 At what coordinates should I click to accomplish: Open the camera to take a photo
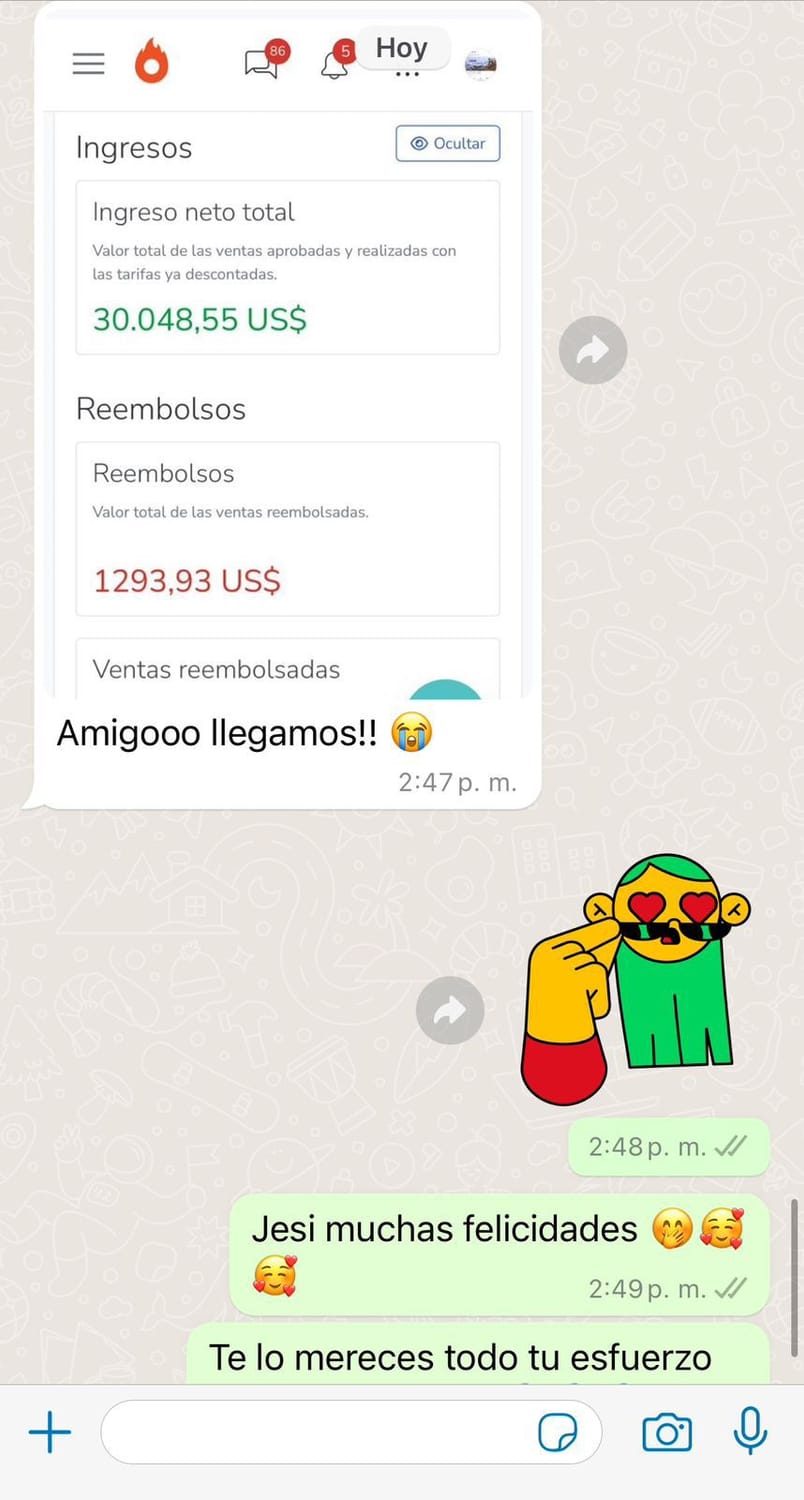[666, 1433]
